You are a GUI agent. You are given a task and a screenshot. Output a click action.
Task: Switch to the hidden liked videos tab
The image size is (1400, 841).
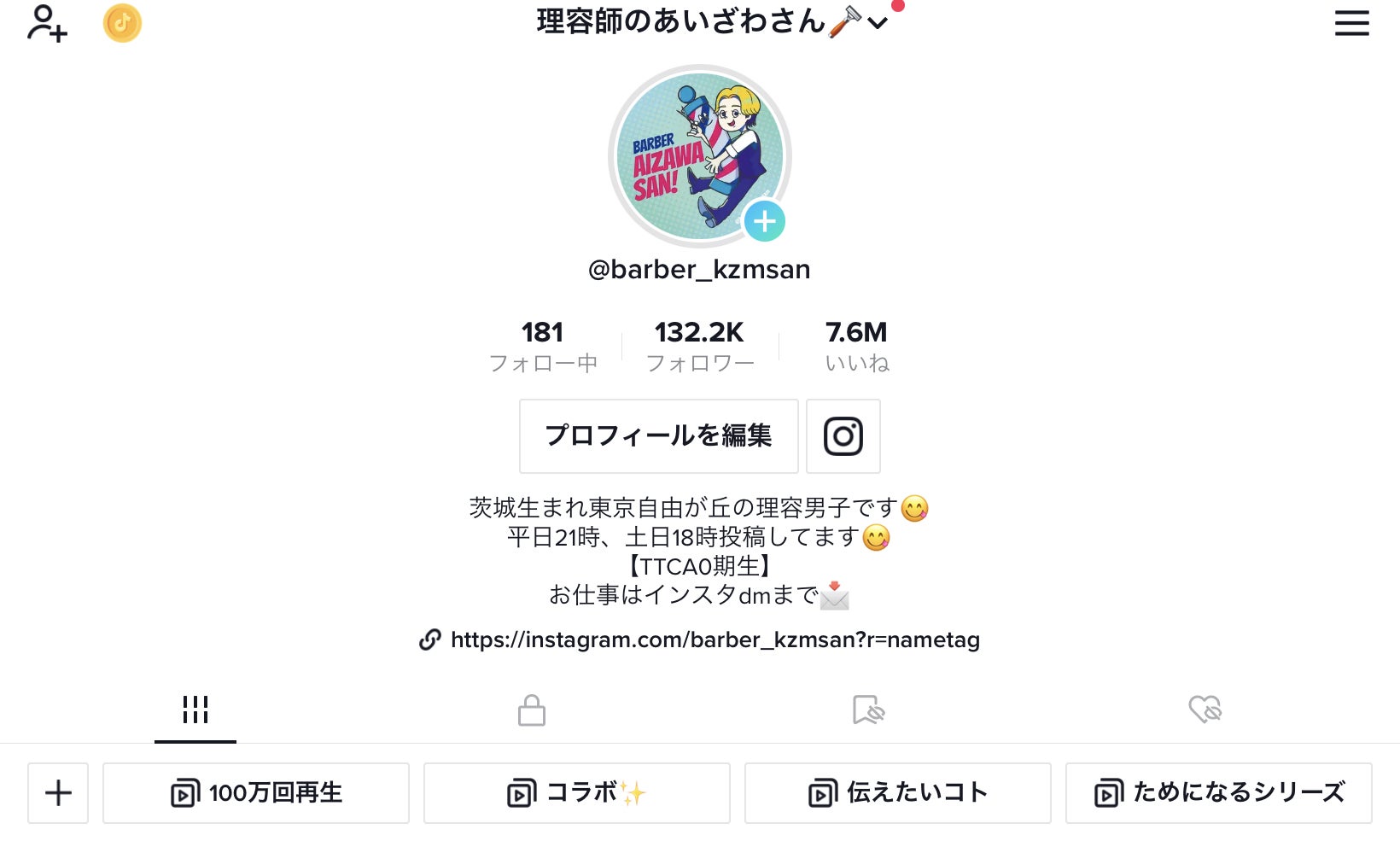(1205, 710)
